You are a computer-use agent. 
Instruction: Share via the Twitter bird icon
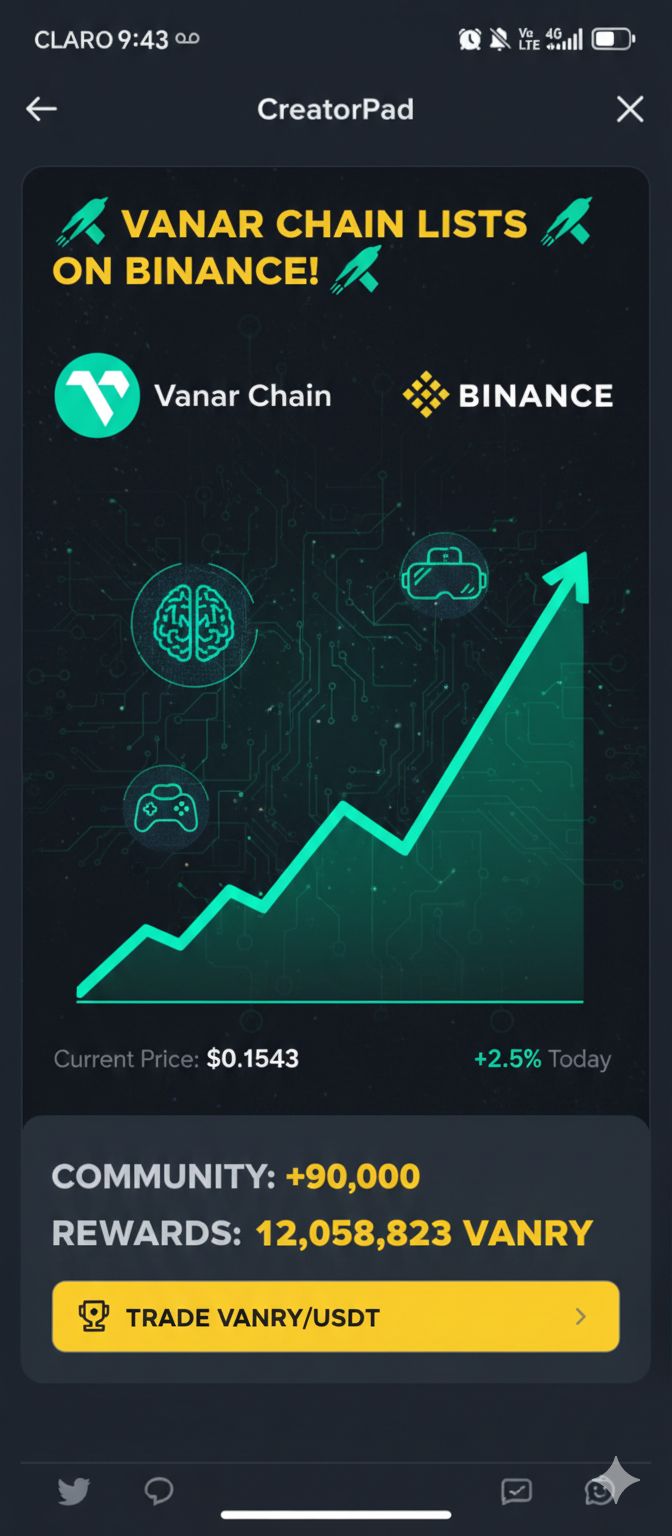point(73,1492)
